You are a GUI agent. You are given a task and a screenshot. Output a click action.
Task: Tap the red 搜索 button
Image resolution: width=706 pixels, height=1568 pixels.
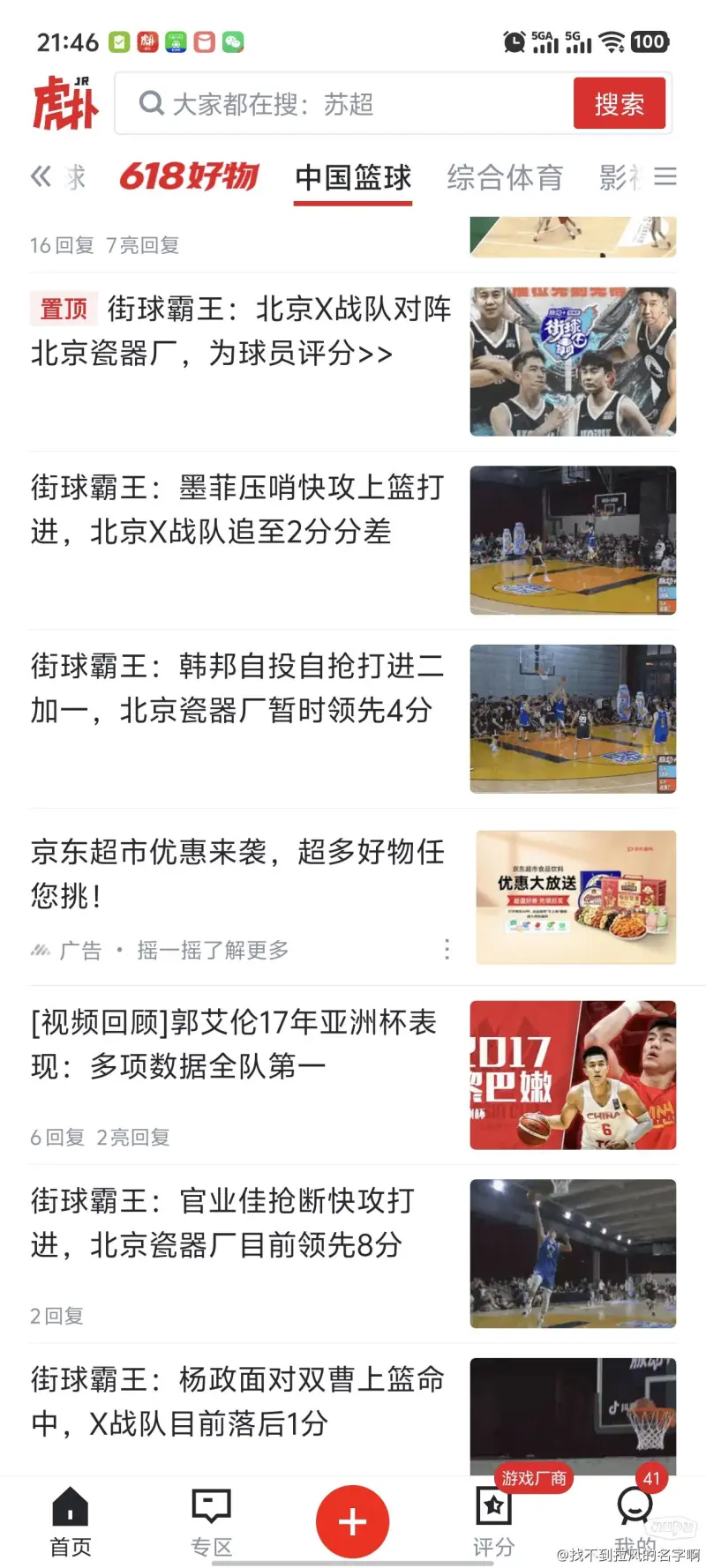pyautogui.click(x=619, y=104)
